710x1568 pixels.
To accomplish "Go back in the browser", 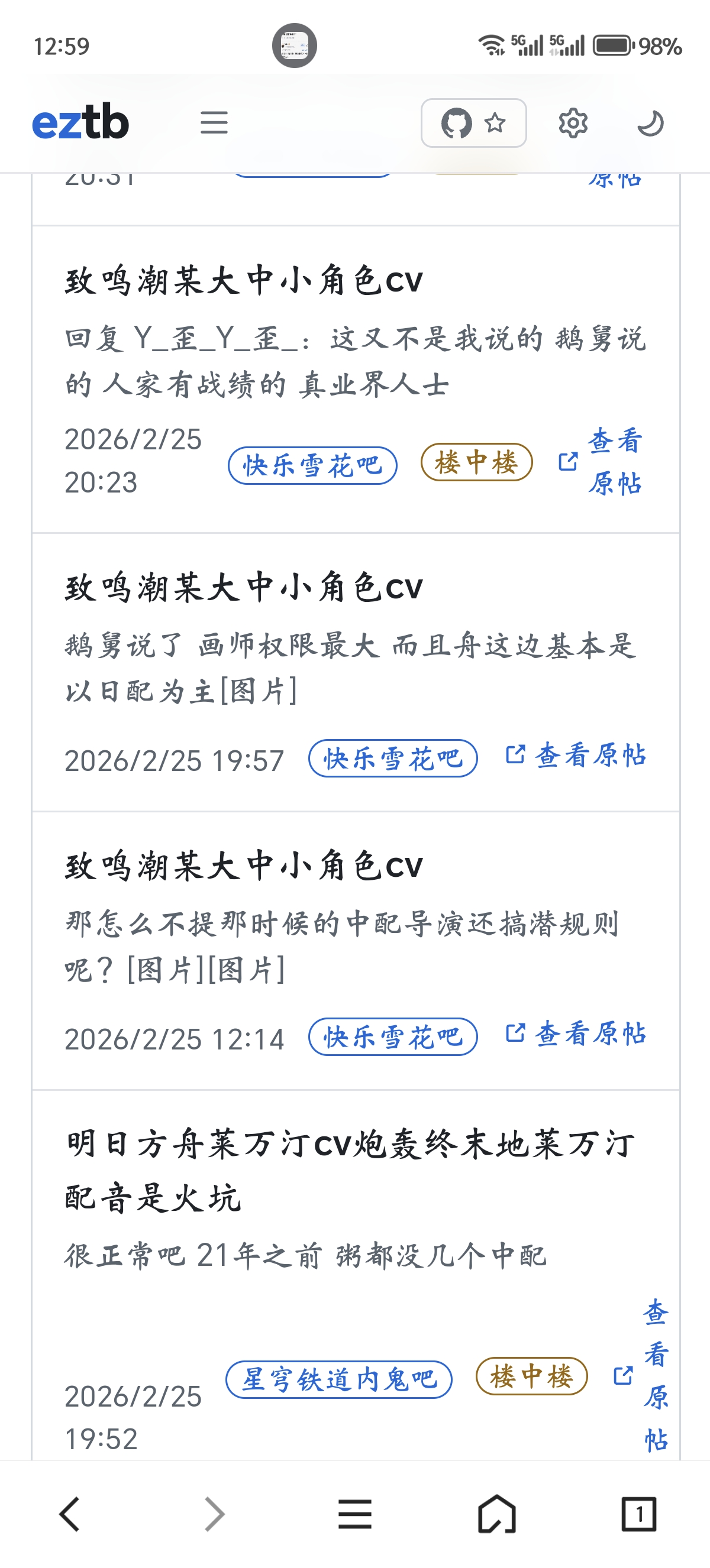I will (70, 1514).
